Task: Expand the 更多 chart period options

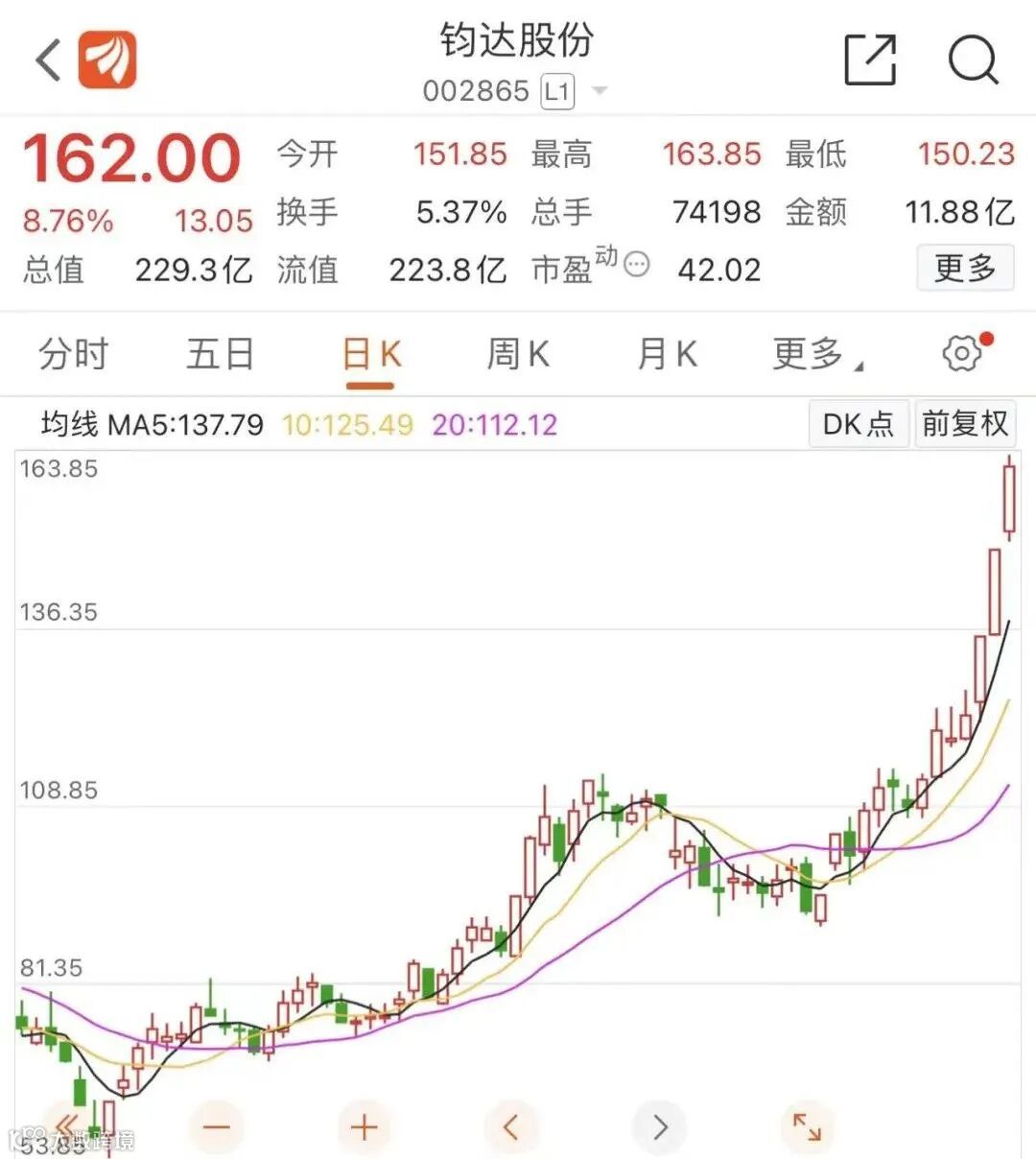Action: point(815,355)
